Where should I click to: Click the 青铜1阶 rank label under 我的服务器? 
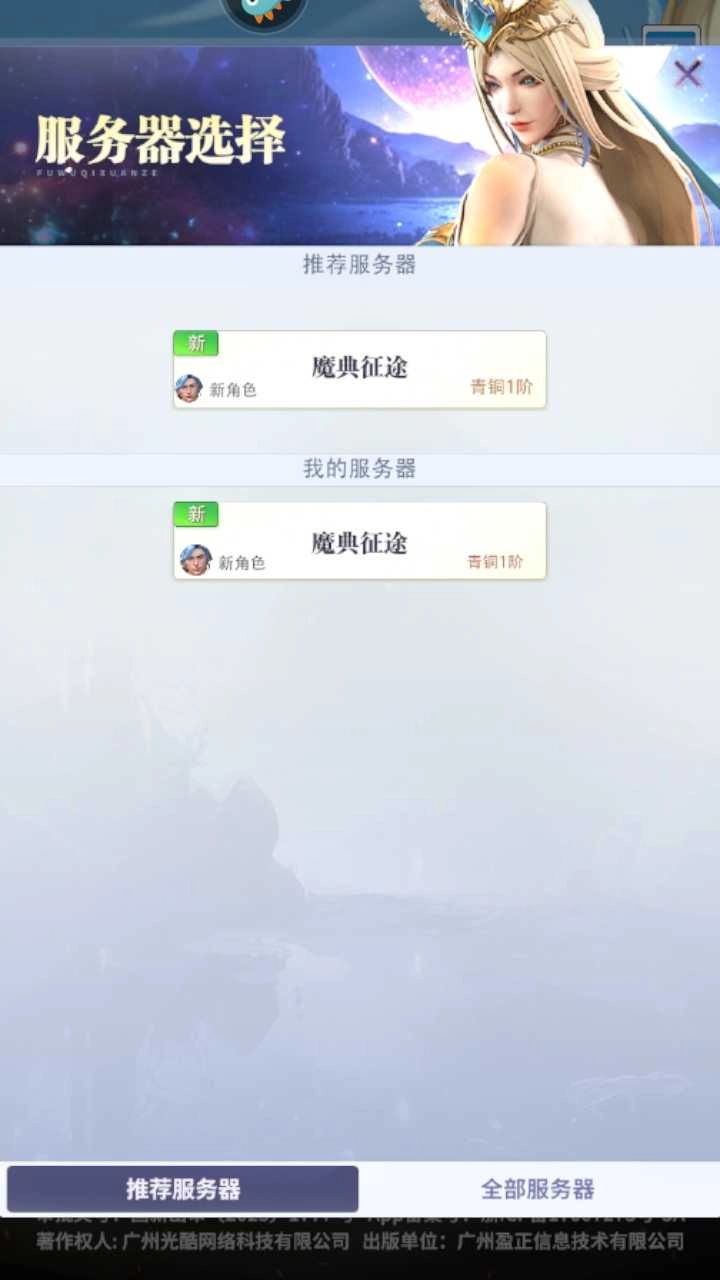495,561
